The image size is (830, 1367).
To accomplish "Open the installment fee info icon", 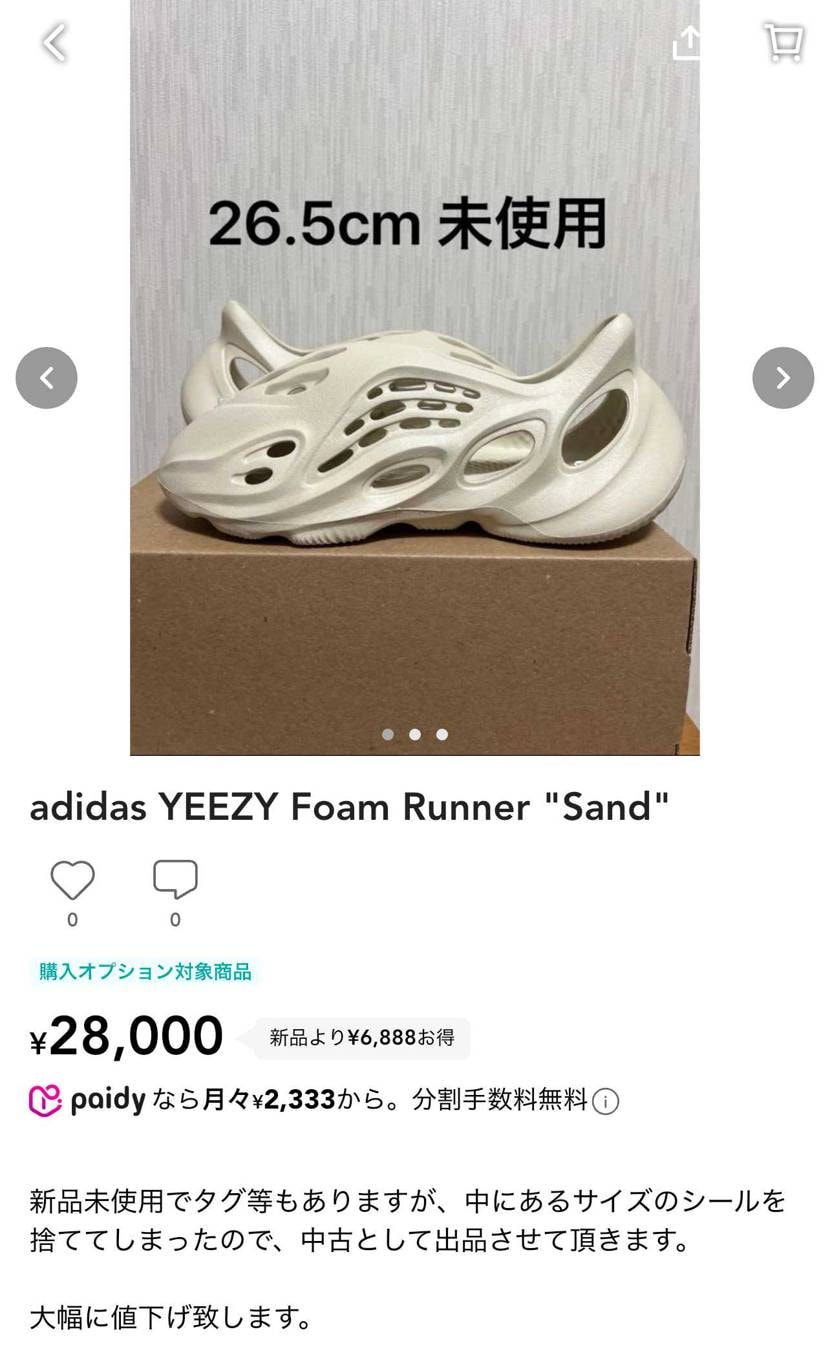I will pyautogui.click(x=607, y=1100).
